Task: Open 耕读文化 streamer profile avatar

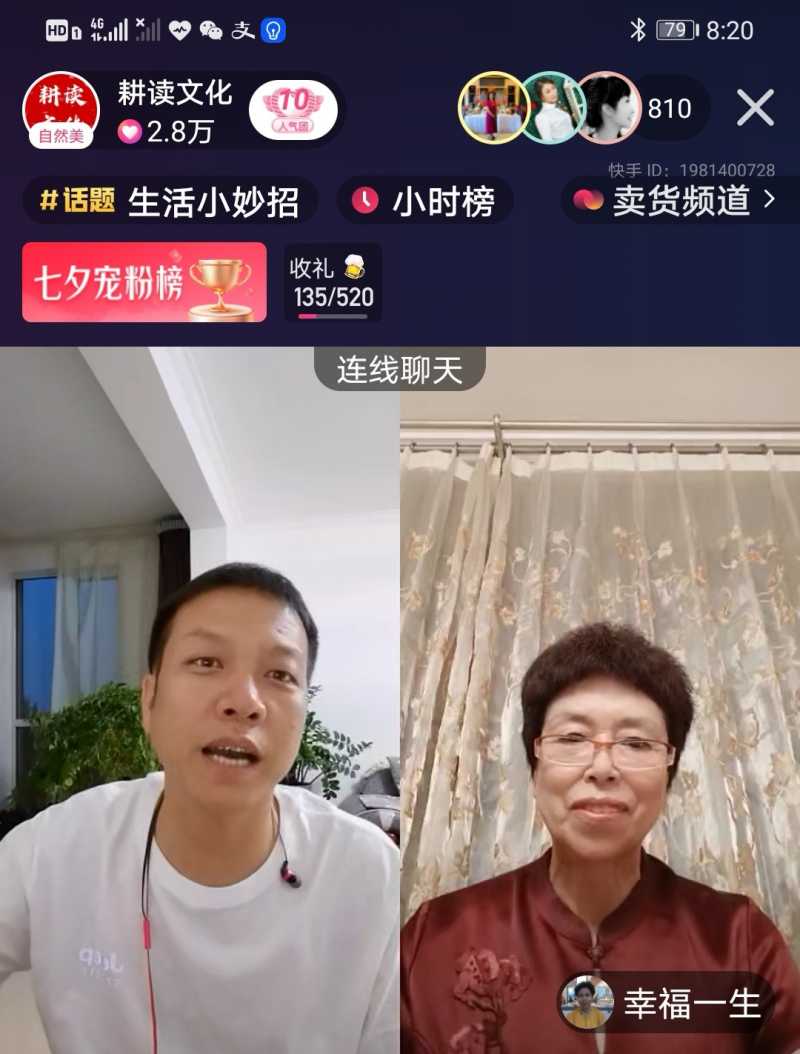Action: point(61,109)
